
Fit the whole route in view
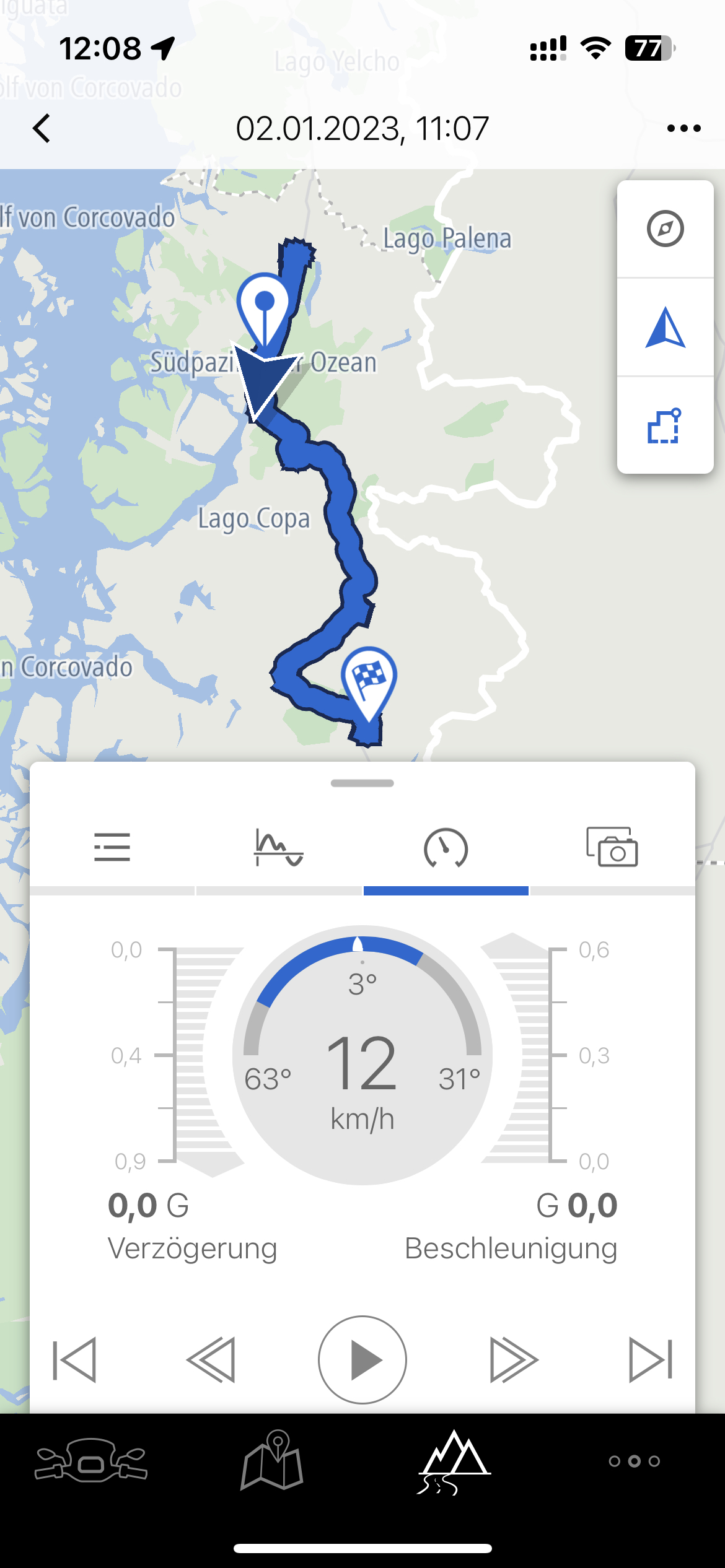(665, 425)
